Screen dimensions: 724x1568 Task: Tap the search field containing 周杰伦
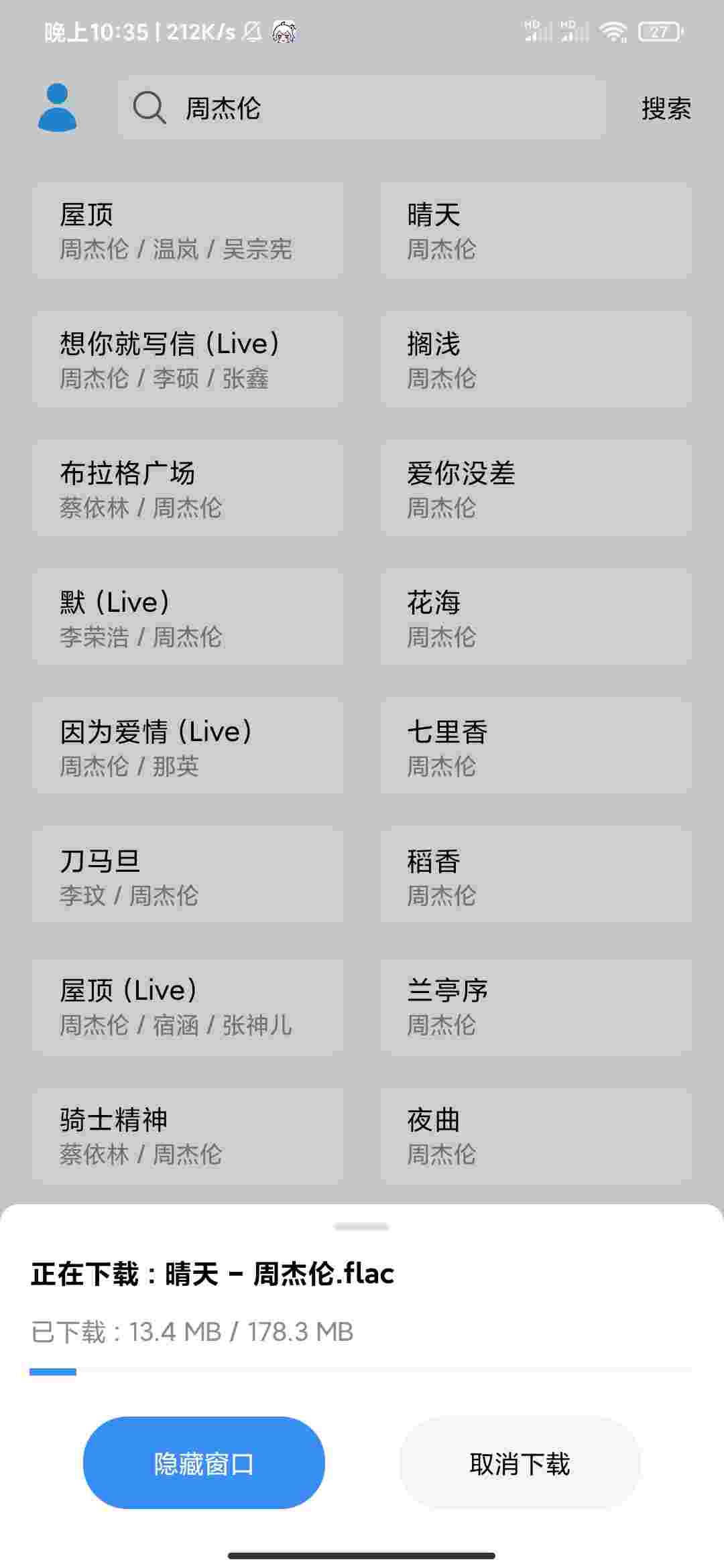point(362,107)
